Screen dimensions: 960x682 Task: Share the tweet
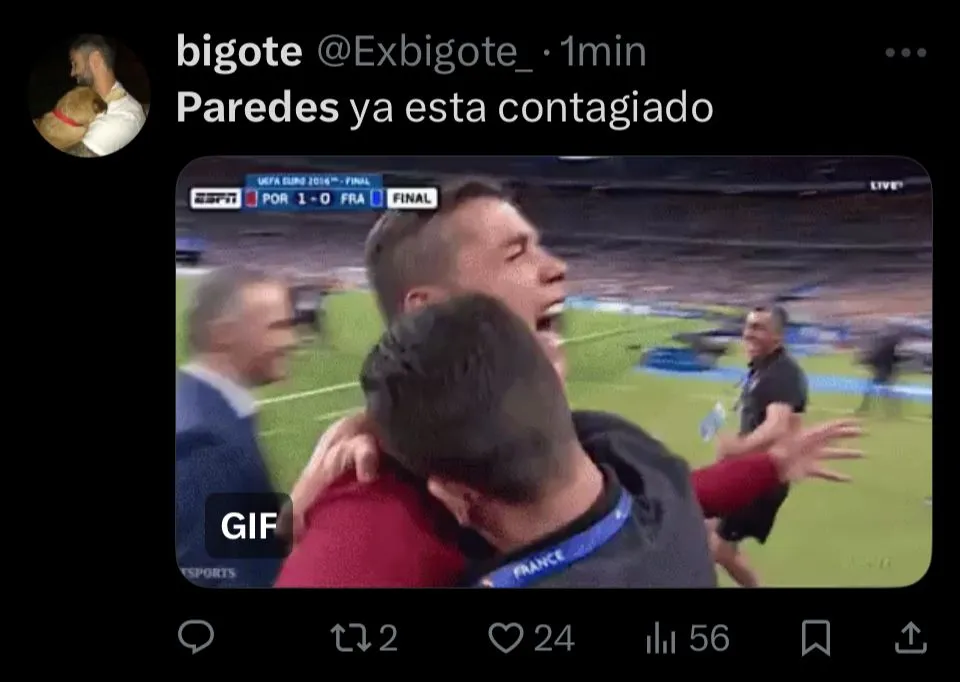[909, 637]
